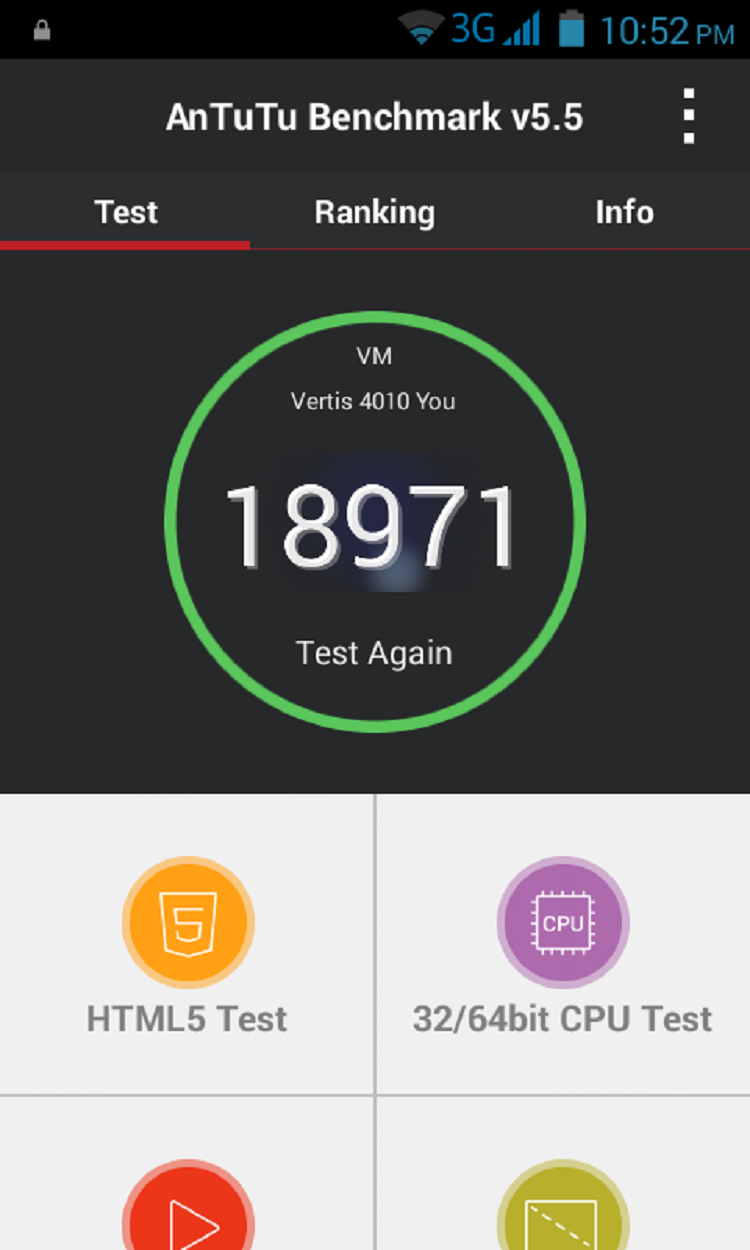The image size is (750, 1250).
Task: Start the 32/64bit CPU Test
Action: tap(563, 945)
